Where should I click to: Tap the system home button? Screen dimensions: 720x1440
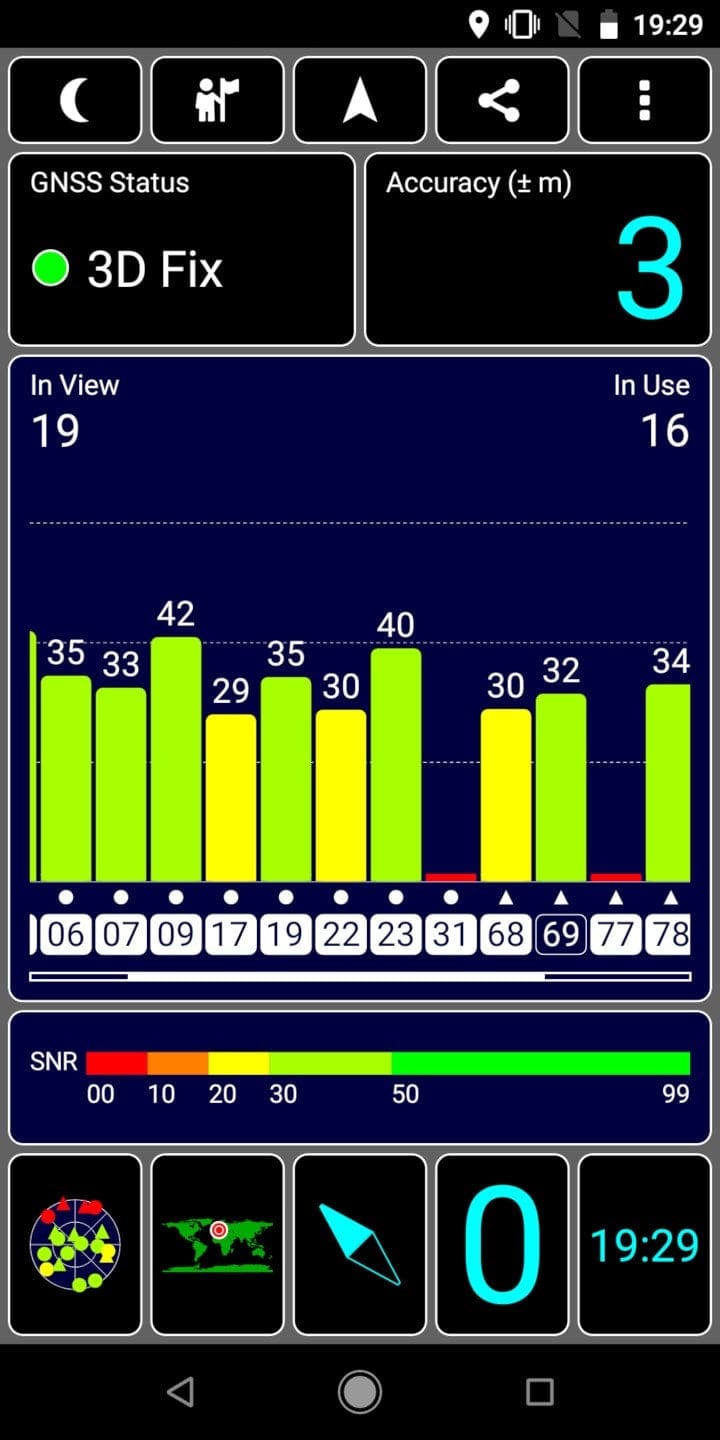(360, 1391)
